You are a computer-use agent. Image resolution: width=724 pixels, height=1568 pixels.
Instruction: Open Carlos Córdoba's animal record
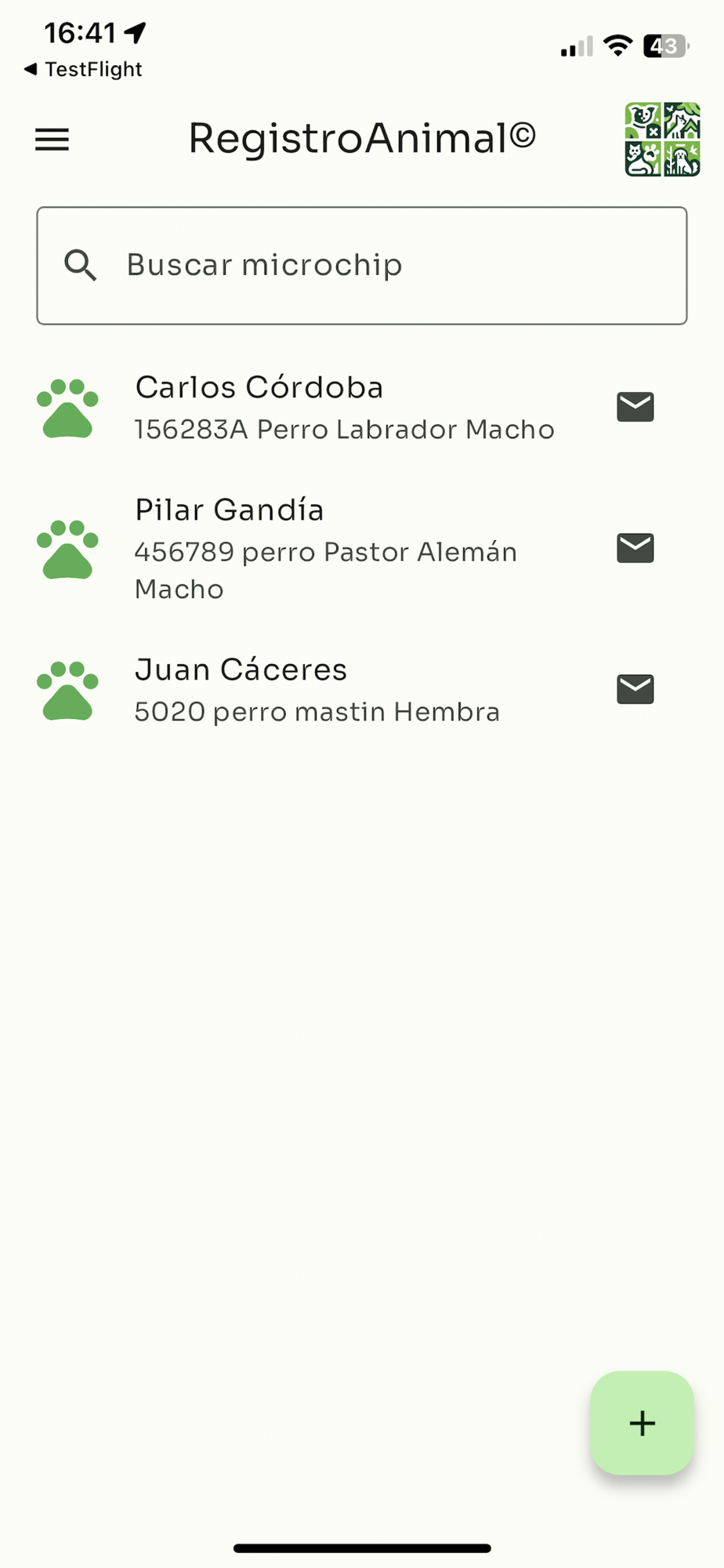[313, 408]
